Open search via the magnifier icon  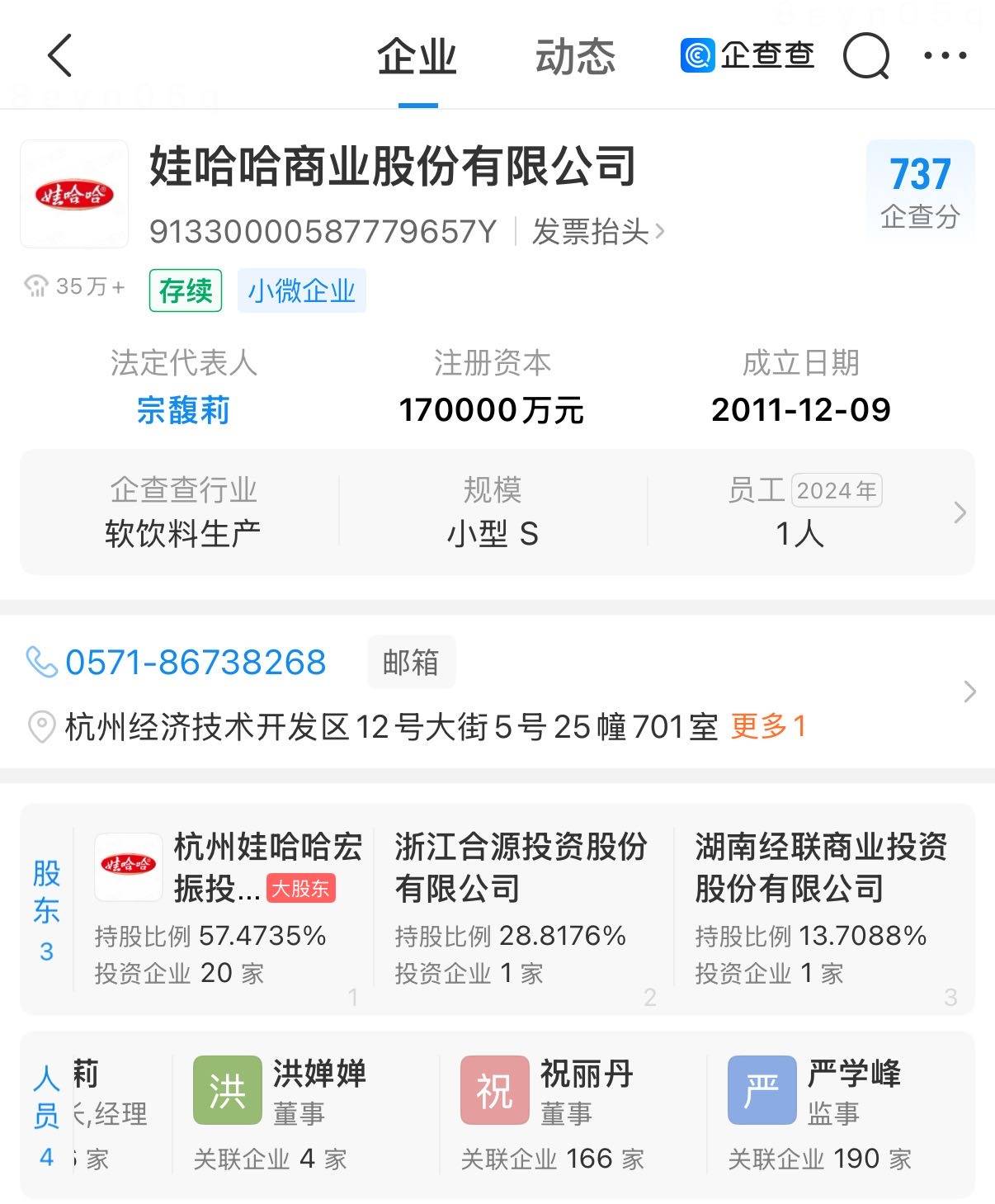coord(865,56)
